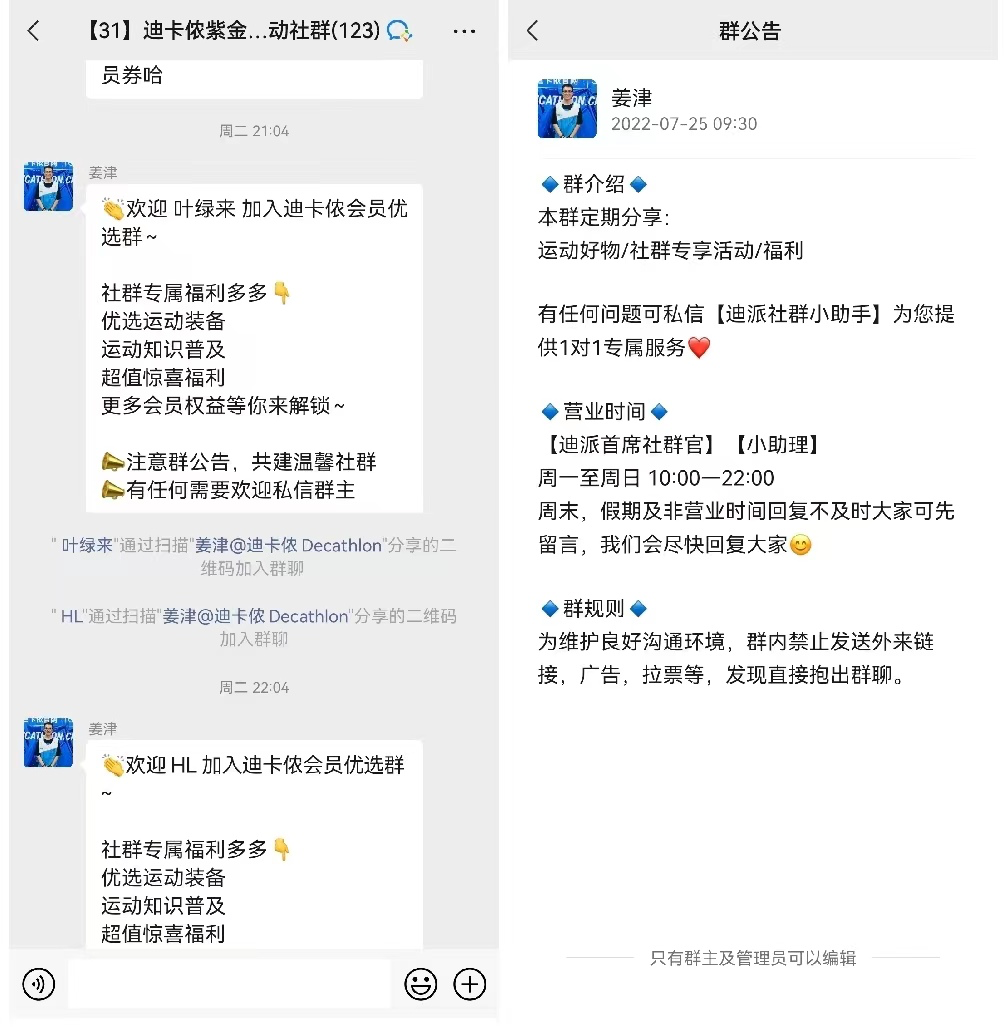The height and width of the screenshot is (1027, 1007).
Task: Open HL's profile from the join notice
Action: tap(71, 616)
